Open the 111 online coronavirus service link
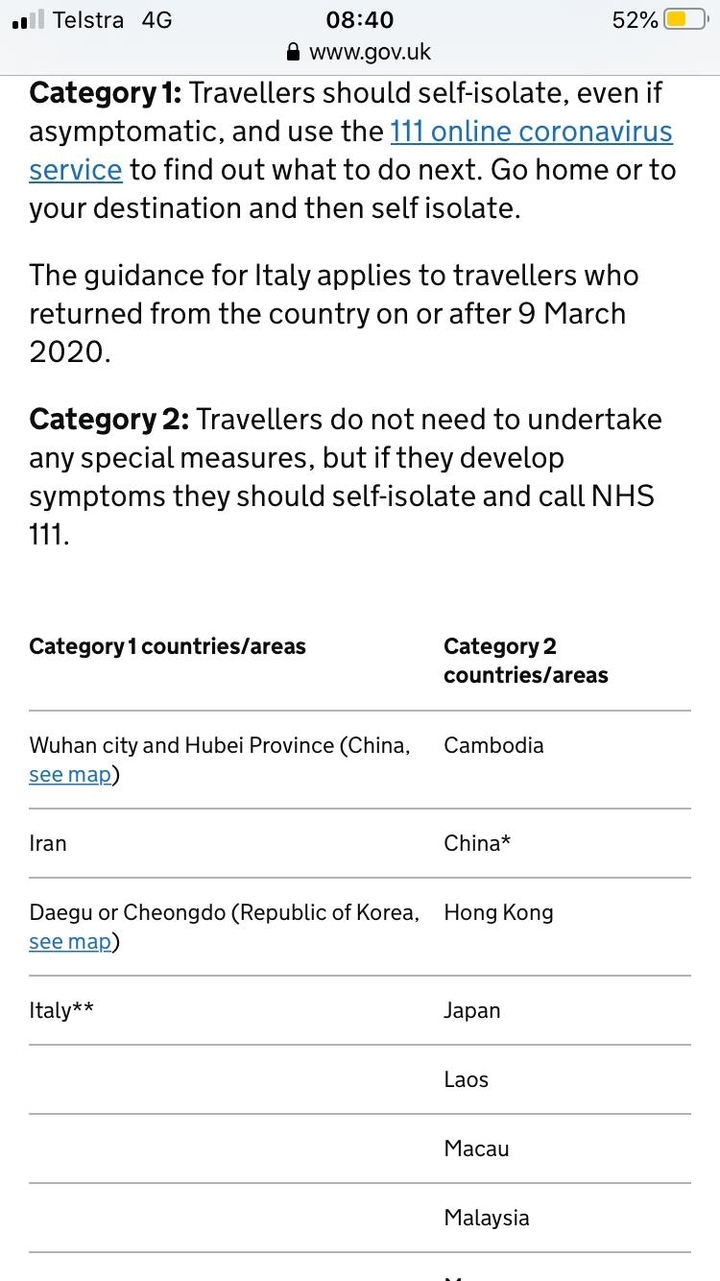This screenshot has width=720, height=1281. (x=530, y=132)
